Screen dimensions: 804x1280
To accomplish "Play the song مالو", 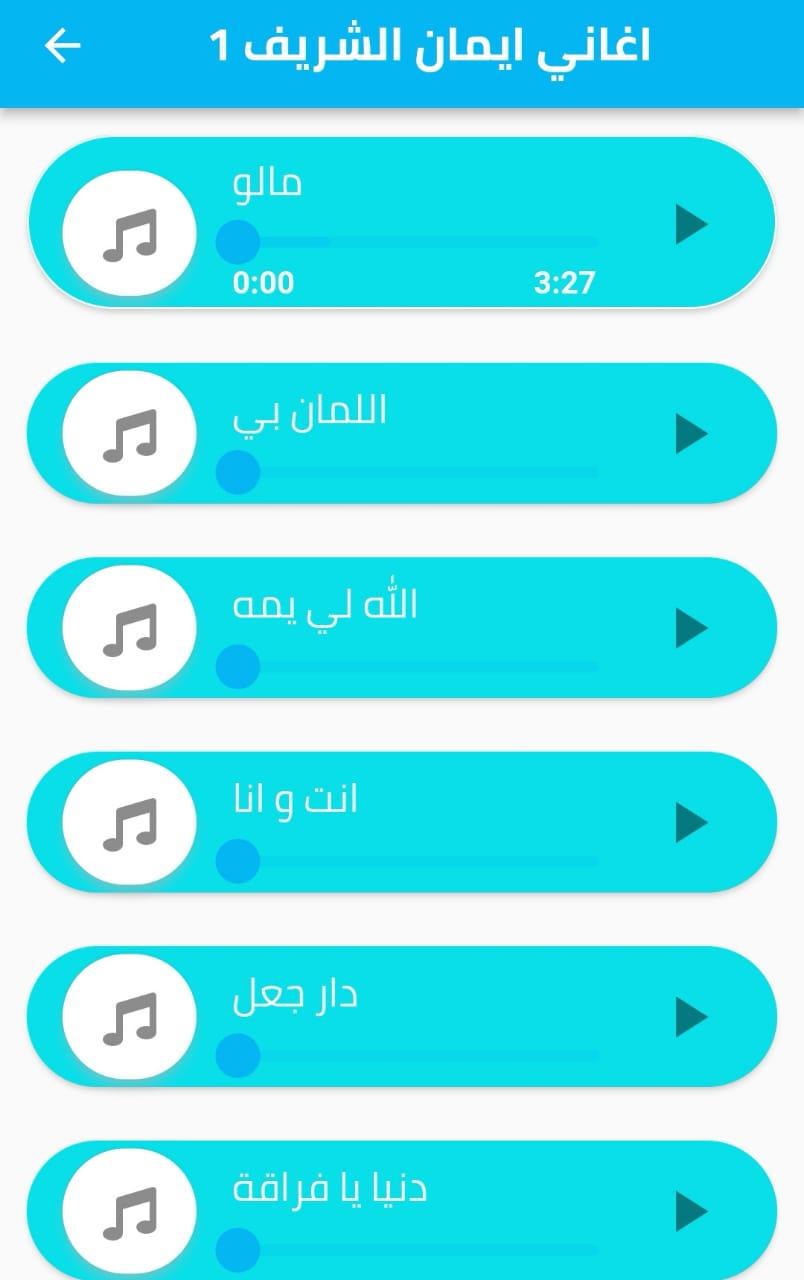I will point(691,224).
